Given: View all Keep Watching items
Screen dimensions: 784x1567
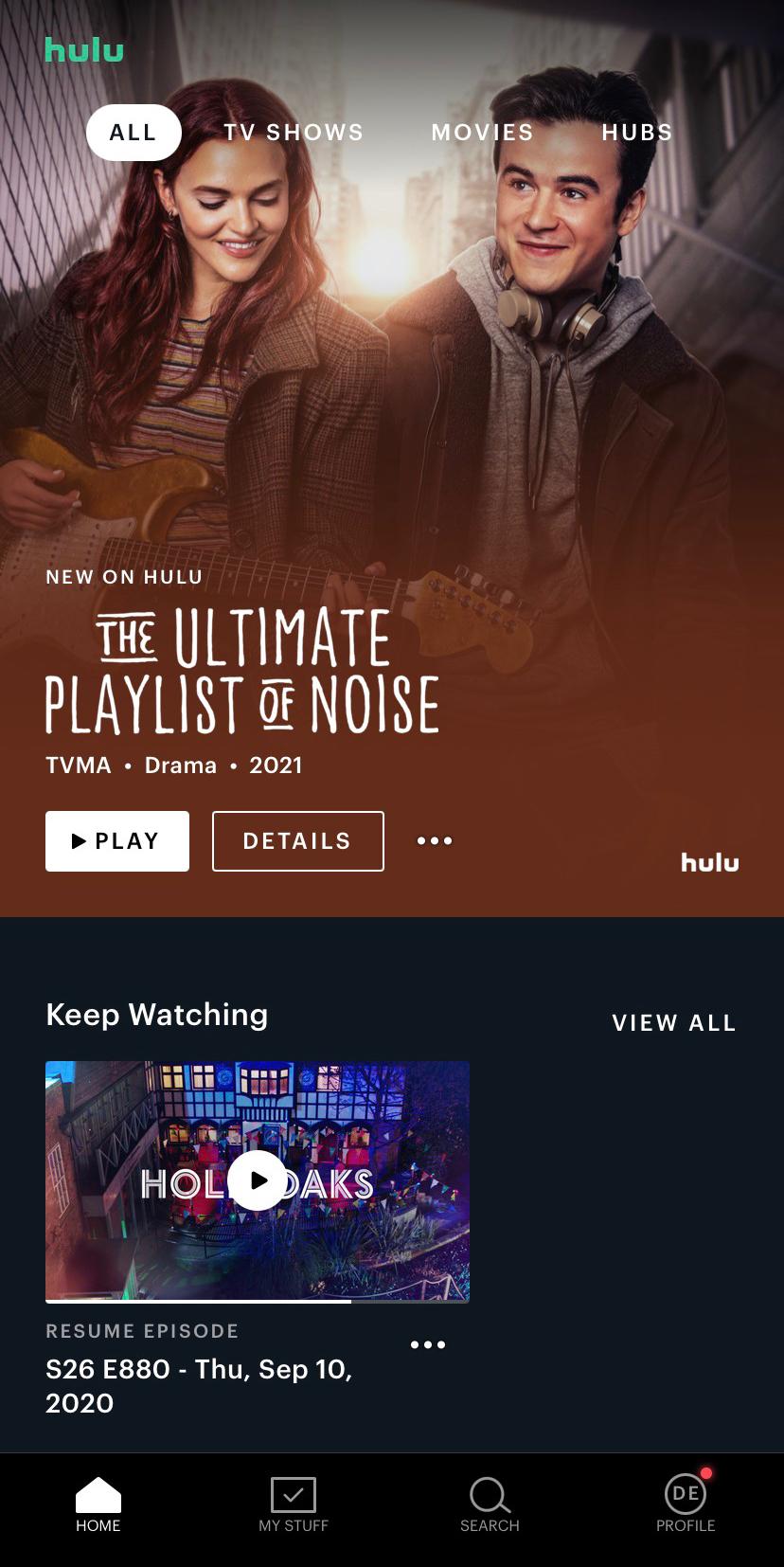Looking at the screenshot, I should point(674,1023).
